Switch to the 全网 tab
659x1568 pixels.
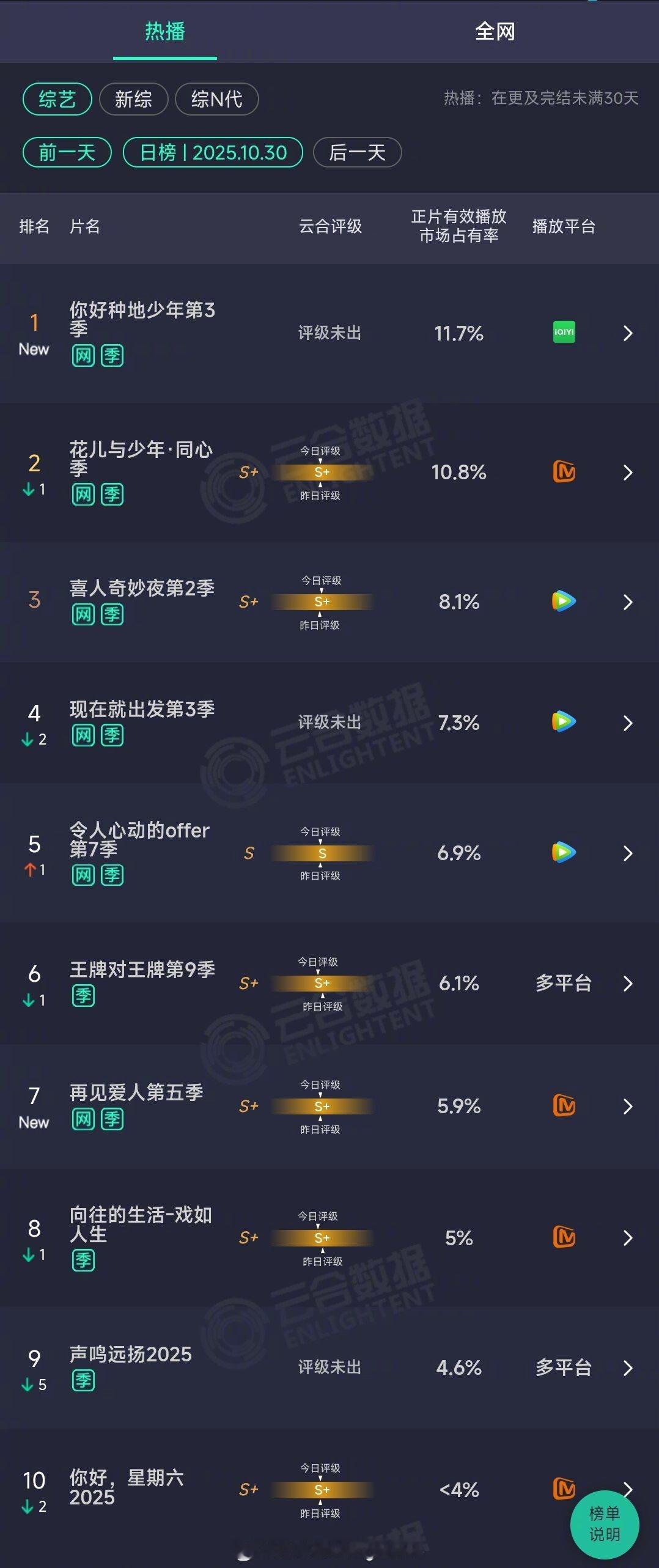tap(494, 32)
